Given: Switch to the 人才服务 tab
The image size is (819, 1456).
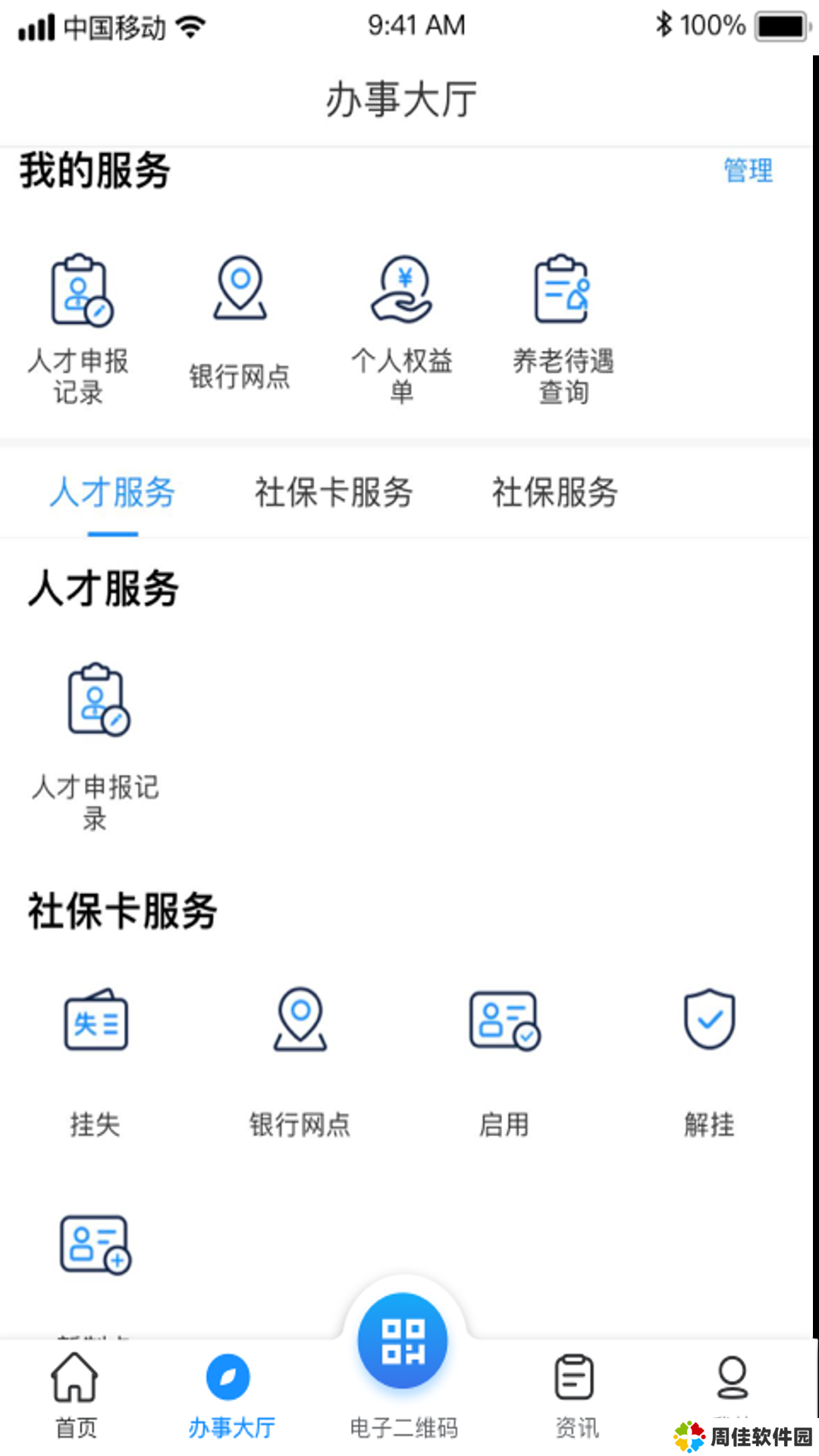Looking at the screenshot, I should pos(112,493).
